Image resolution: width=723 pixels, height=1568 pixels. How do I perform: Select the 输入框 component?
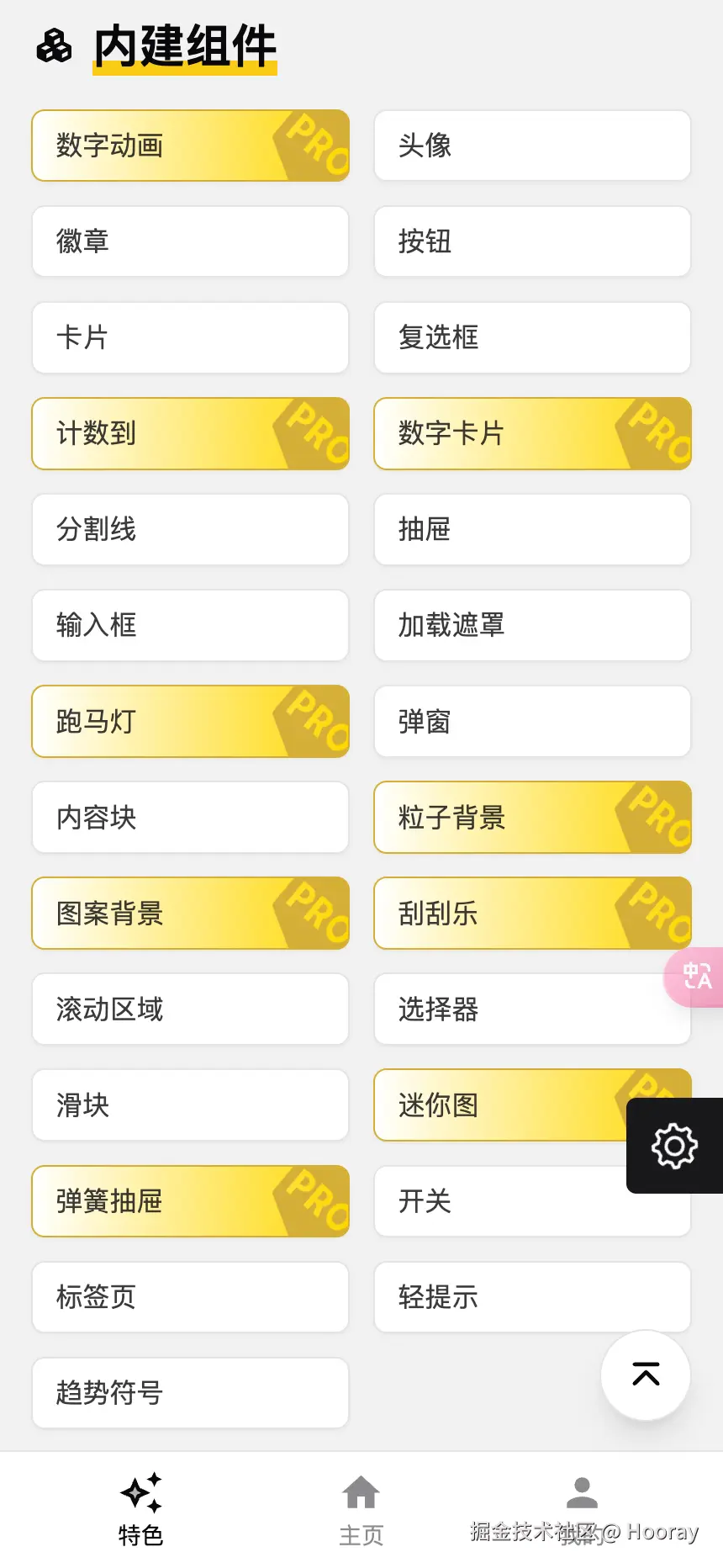coord(190,625)
